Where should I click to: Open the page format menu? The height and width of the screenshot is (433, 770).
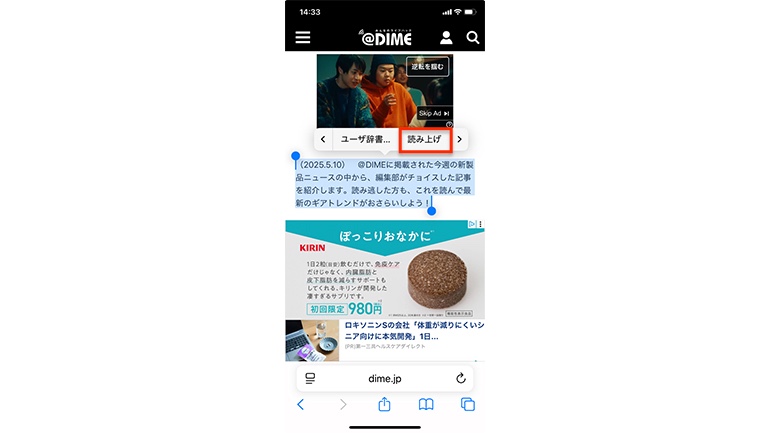310,378
